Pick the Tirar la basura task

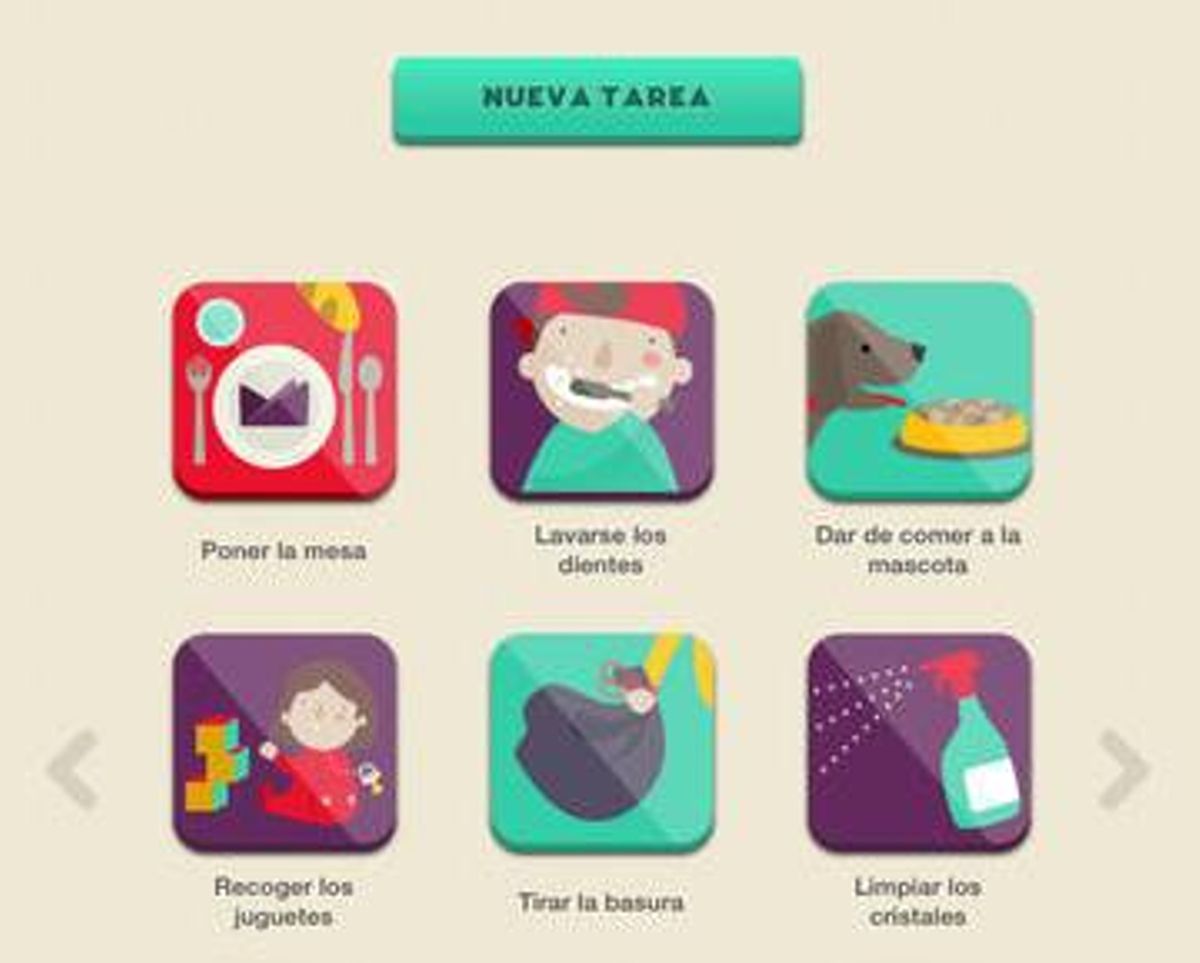pyautogui.click(x=601, y=742)
